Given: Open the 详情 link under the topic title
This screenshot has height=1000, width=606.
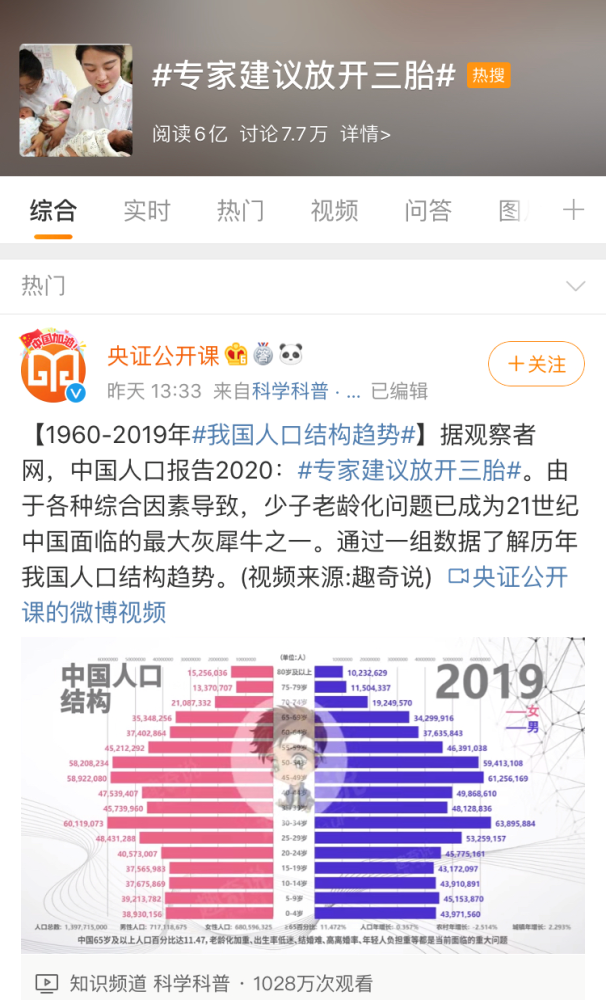Looking at the screenshot, I should click(x=365, y=134).
